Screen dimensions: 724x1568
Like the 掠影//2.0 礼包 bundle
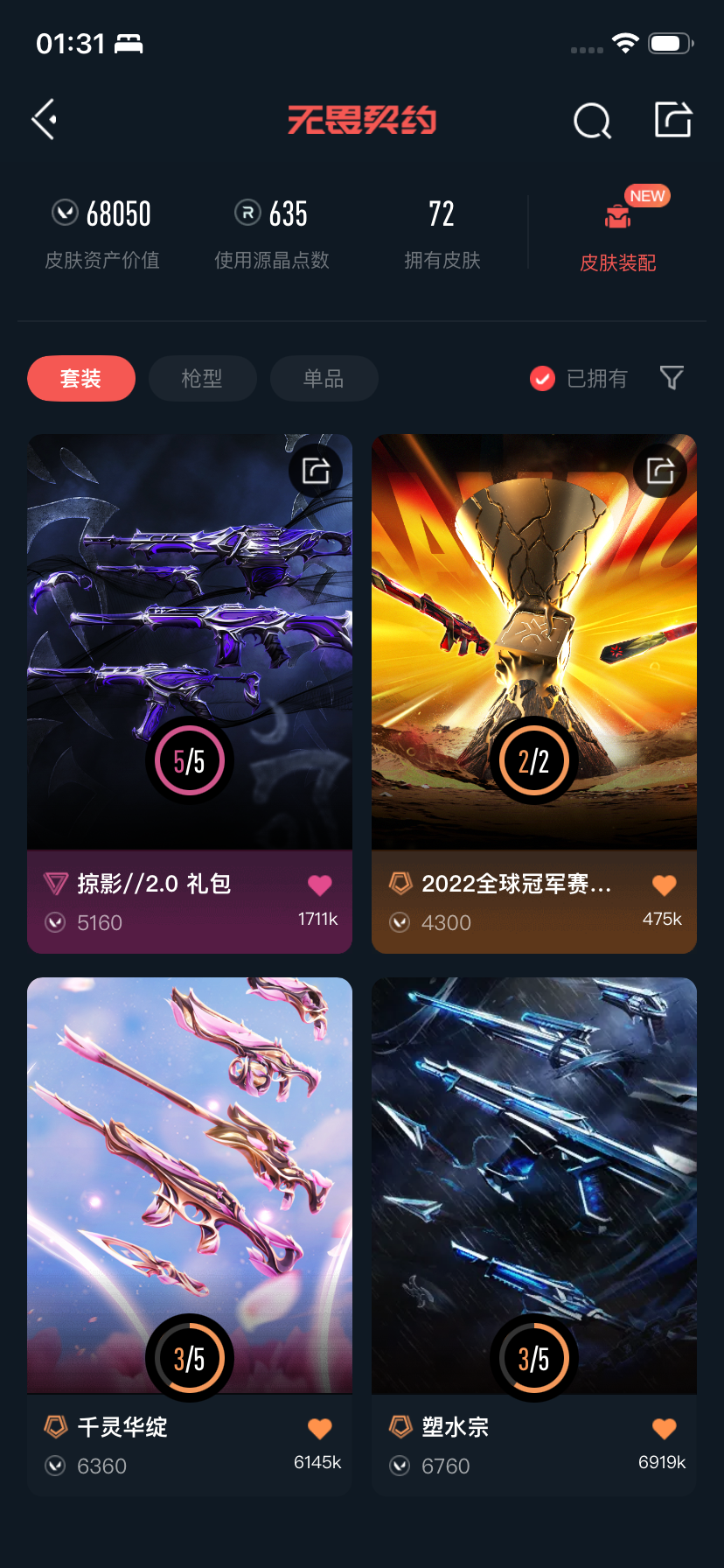(x=320, y=885)
